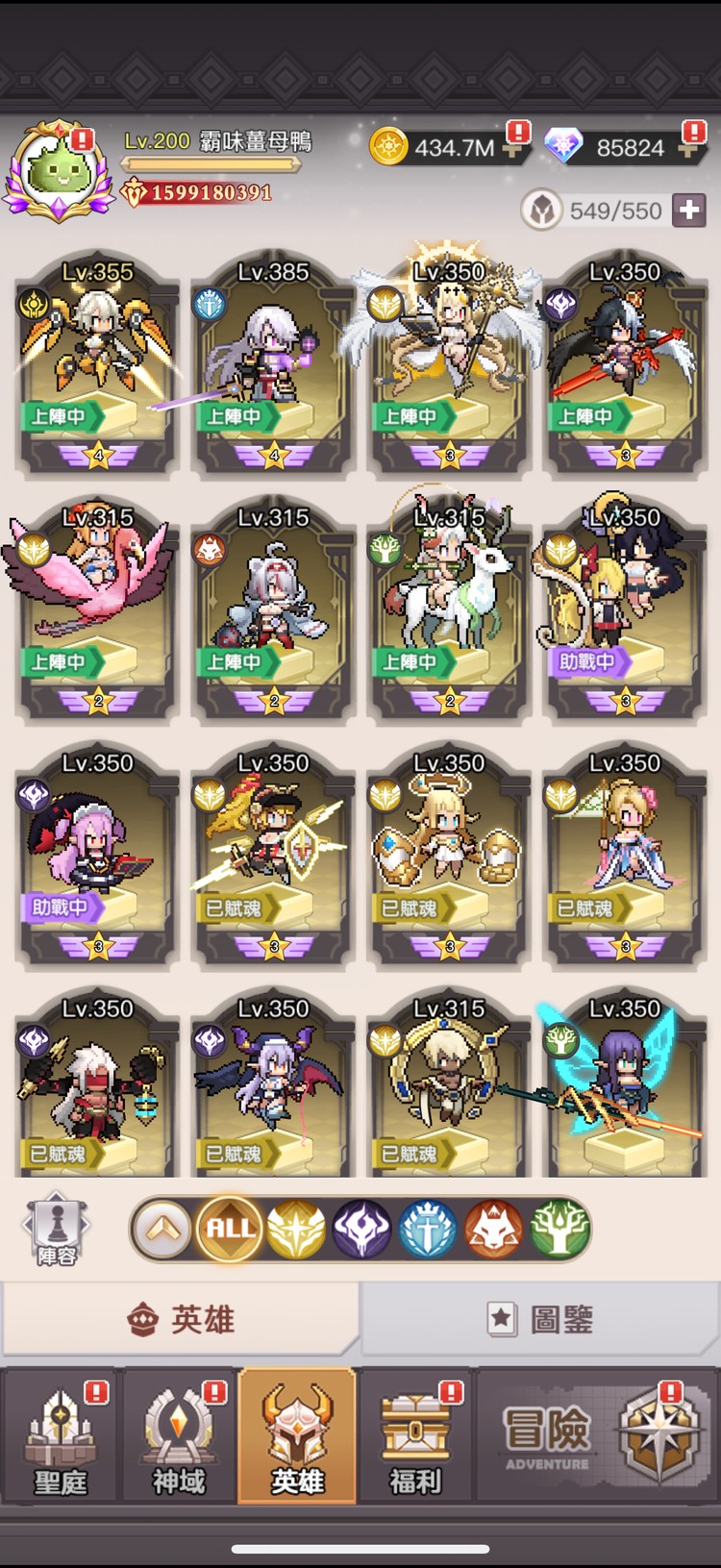Add more gold coins
Viewport: 721px width, 1568px height.
click(x=513, y=149)
